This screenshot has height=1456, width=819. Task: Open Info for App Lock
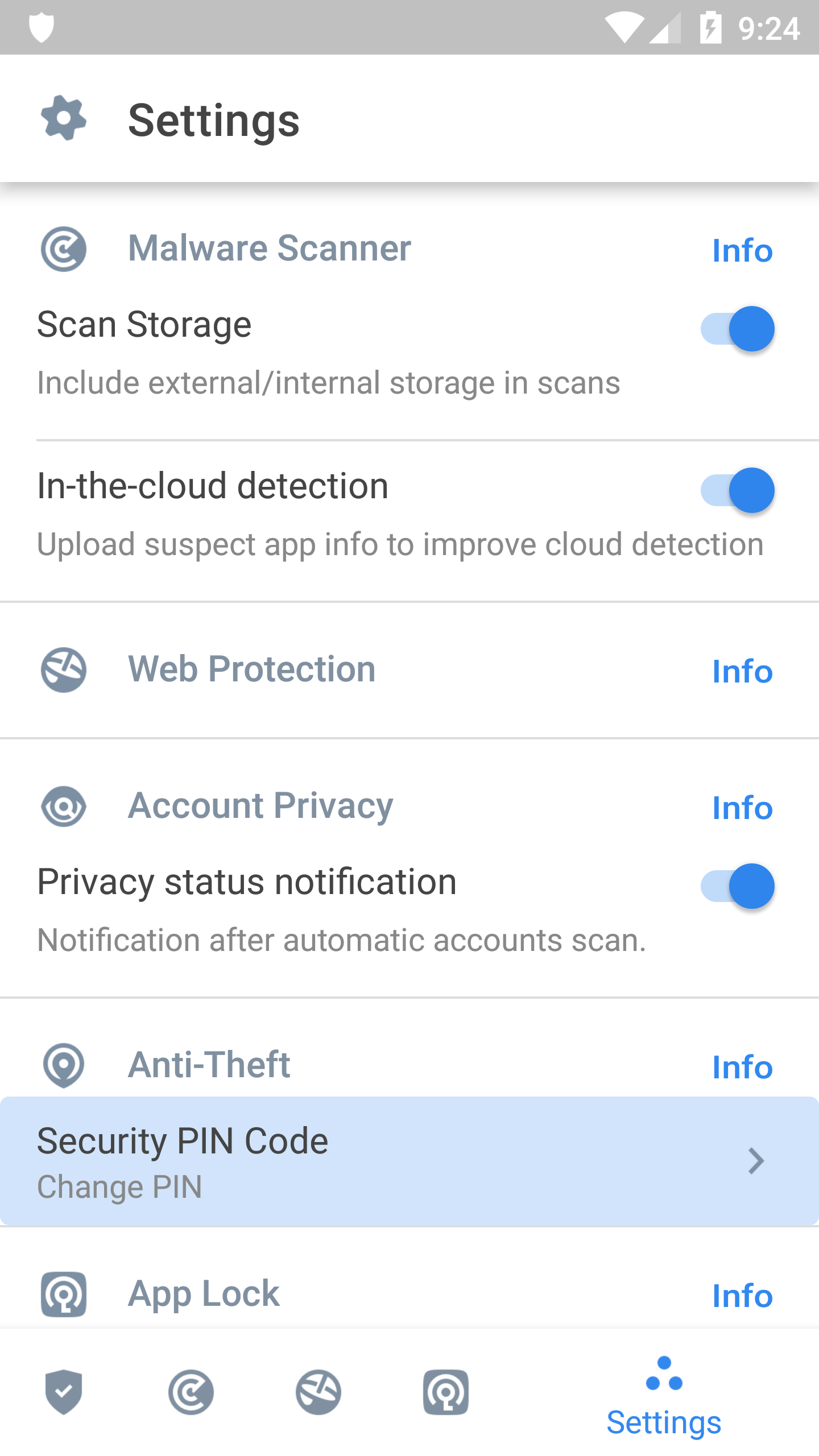tap(742, 1296)
